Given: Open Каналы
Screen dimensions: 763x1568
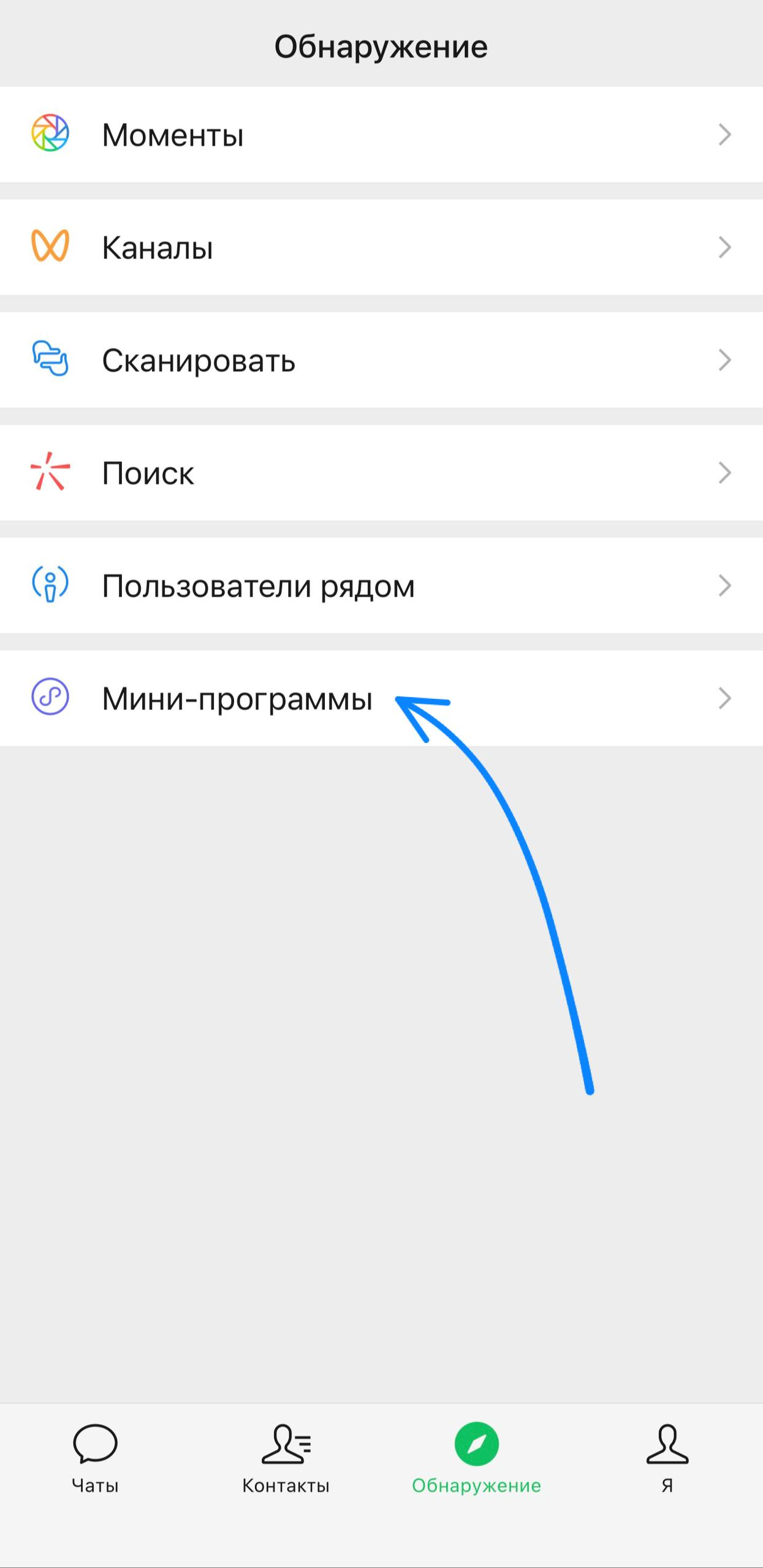Looking at the screenshot, I should (x=381, y=247).
